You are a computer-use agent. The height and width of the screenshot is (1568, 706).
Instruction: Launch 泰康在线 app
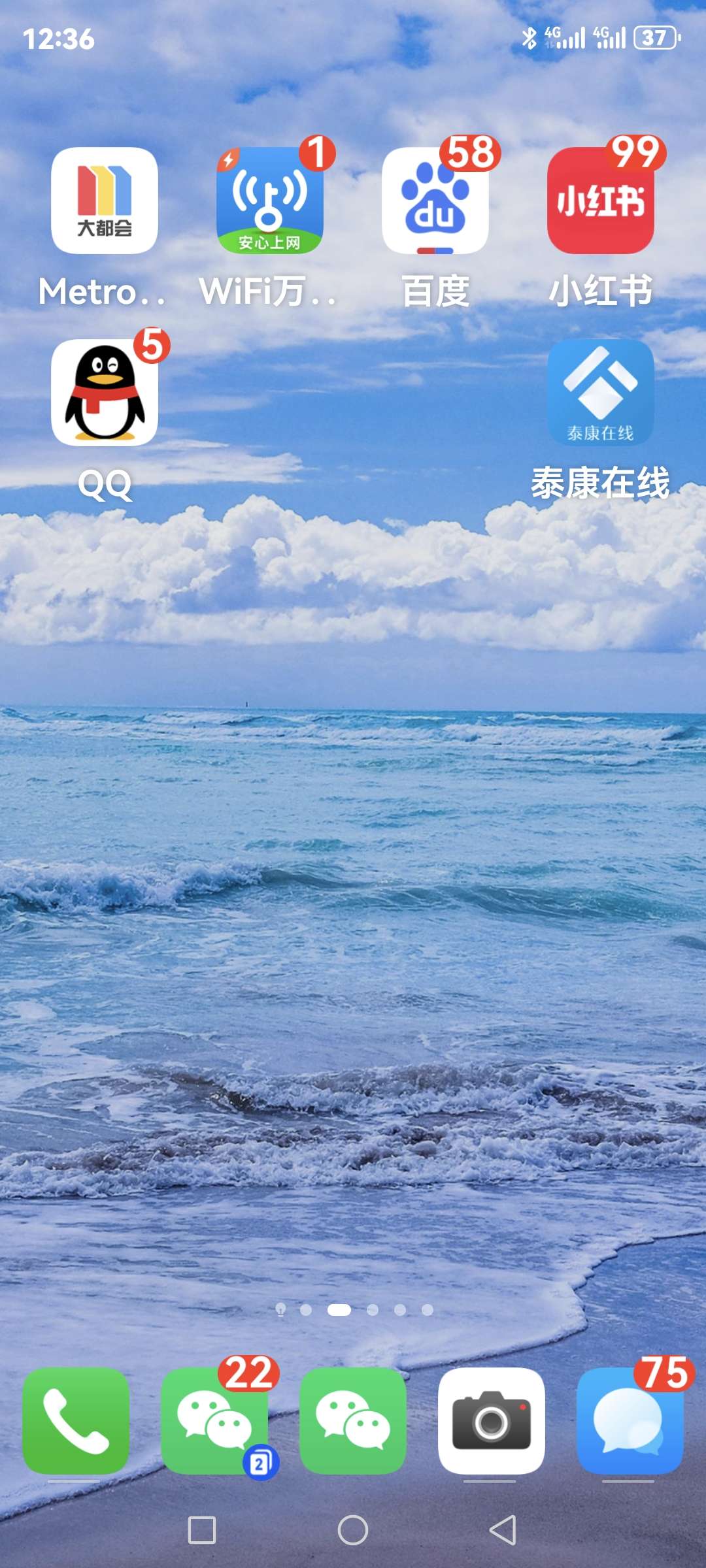click(600, 393)
